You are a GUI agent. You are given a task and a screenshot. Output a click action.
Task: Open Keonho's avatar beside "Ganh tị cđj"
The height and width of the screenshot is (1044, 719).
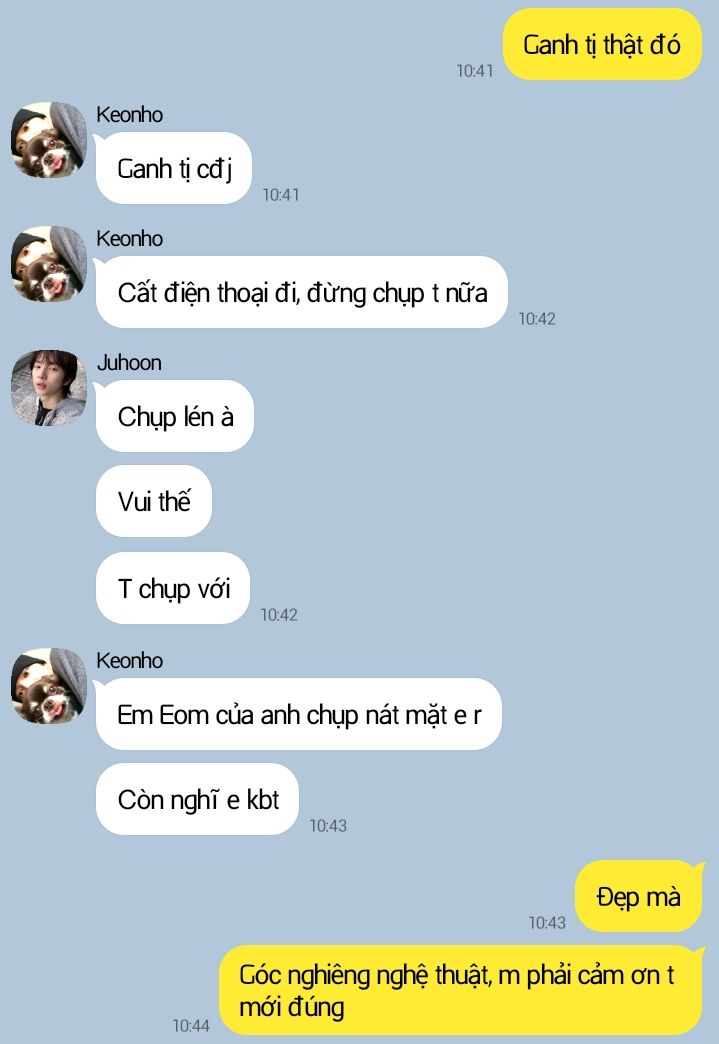pyautogui.click(x=48, y=140)
